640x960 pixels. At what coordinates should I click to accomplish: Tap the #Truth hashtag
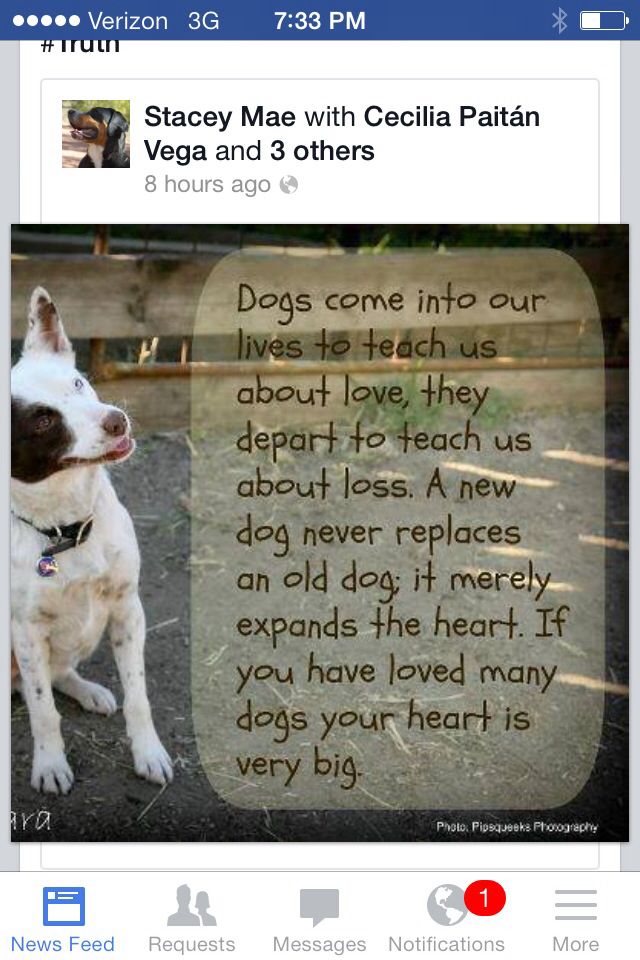[80, 46]
